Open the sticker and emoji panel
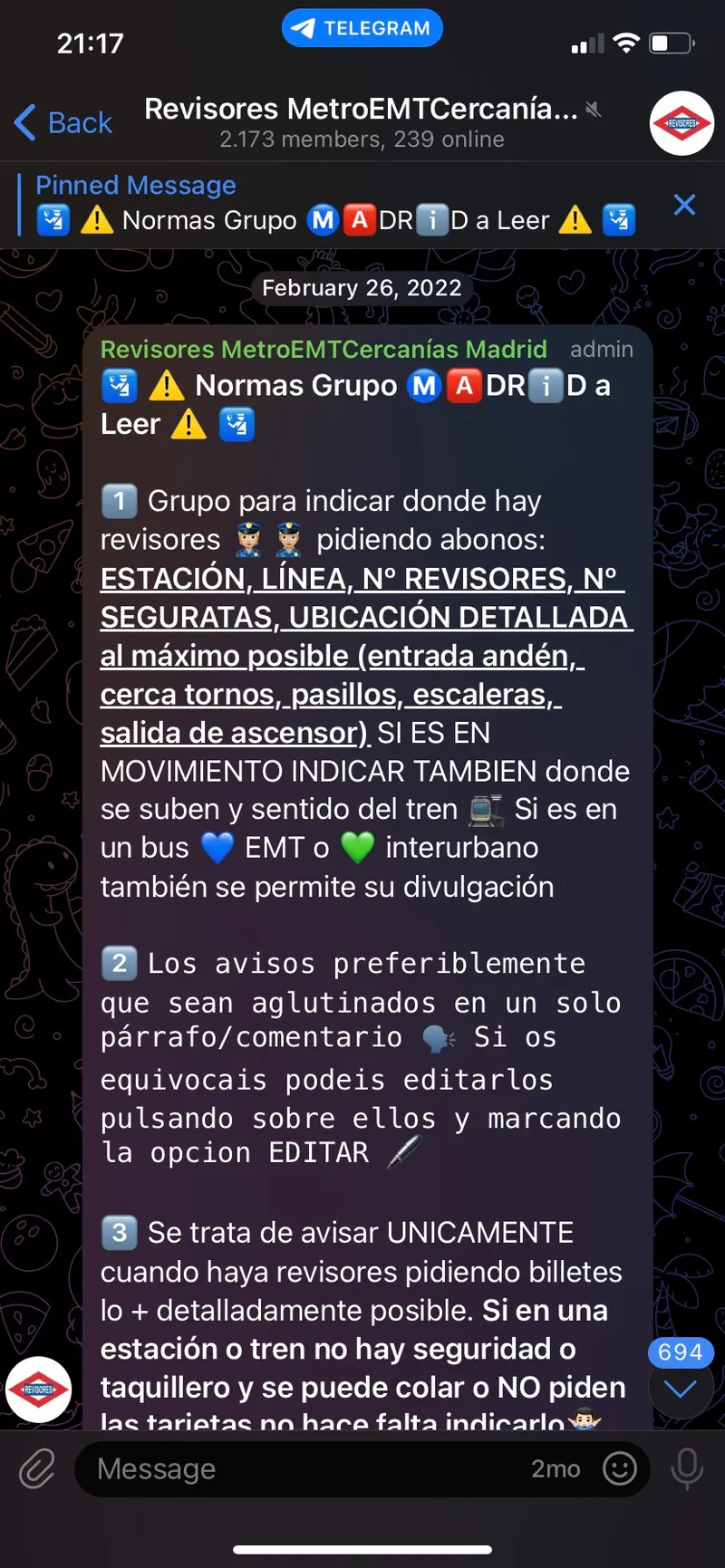The image size is (725, 1568). (x=620, y=1468)
